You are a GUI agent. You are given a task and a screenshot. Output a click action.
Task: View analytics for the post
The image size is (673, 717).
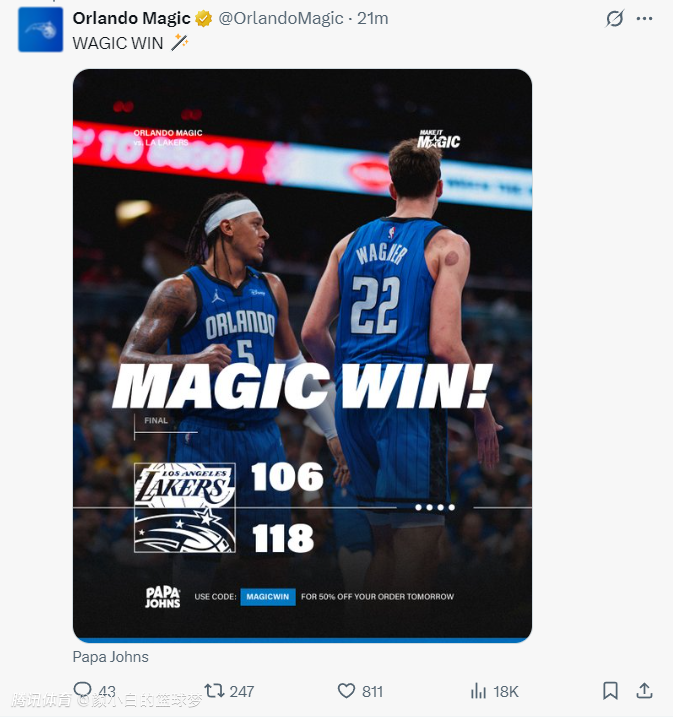click(478, 691)
